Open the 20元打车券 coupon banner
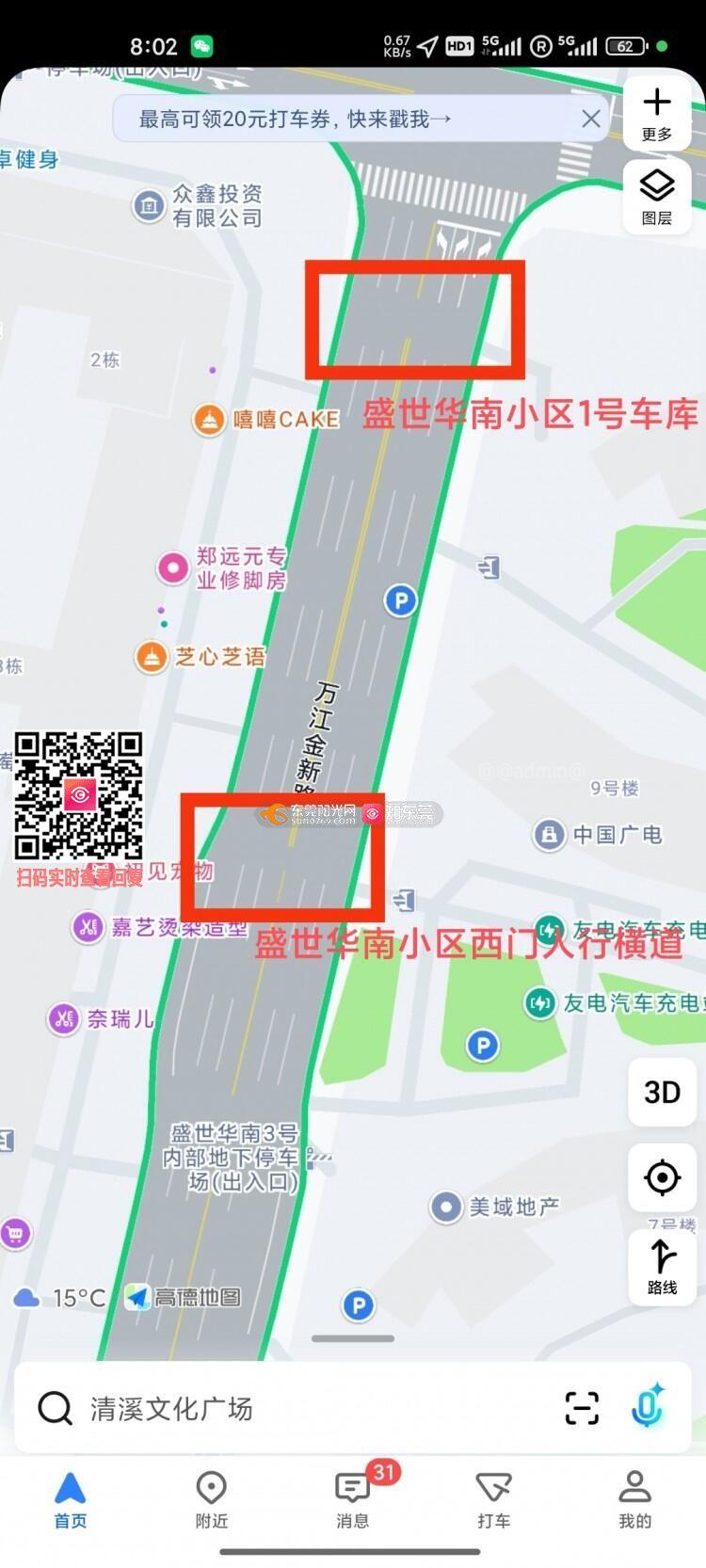This screenshot has height=1568, width=706. pyautogui.click(x=295, y=120)
